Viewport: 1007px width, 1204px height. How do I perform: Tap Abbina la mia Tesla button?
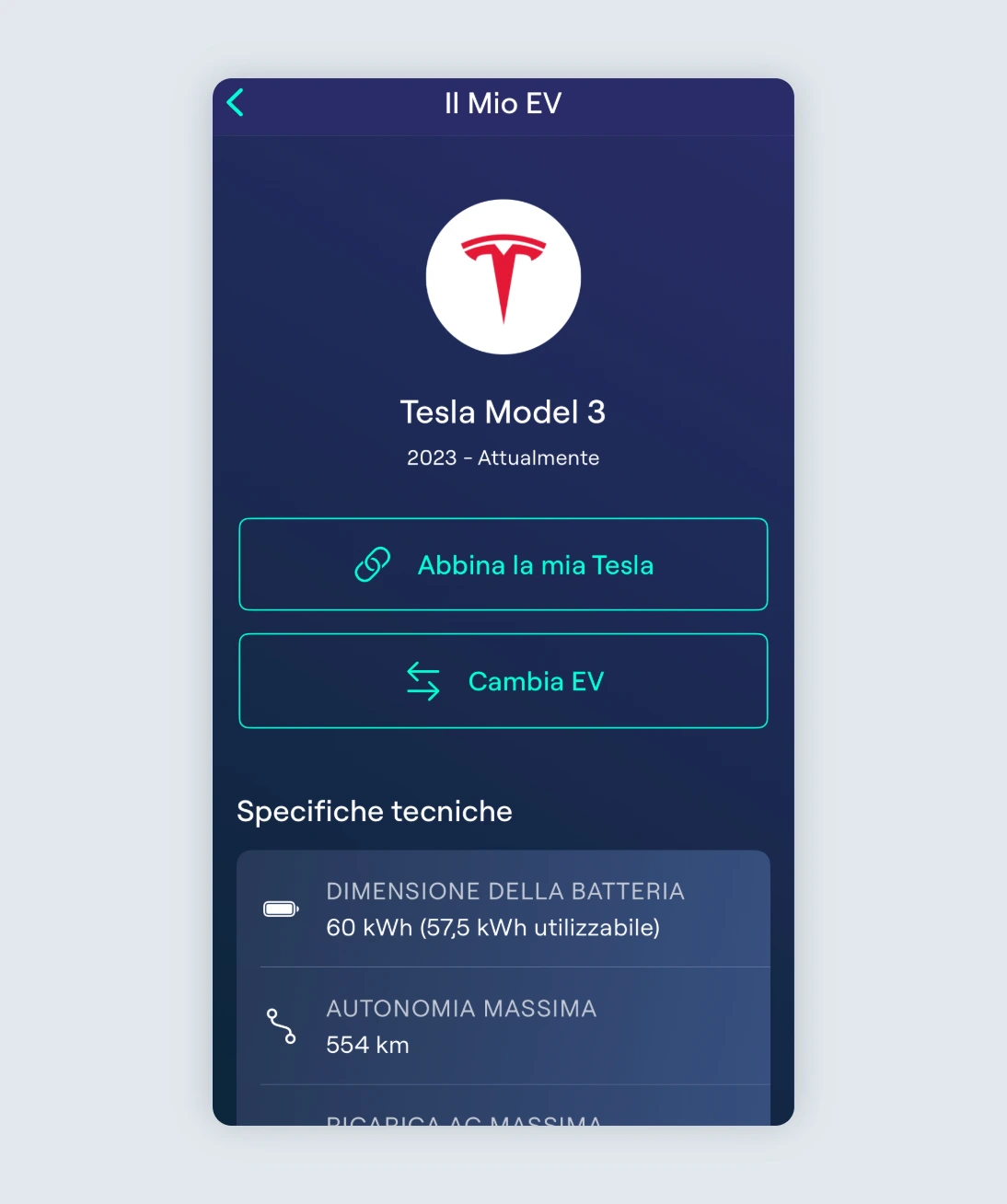(503, 564)
